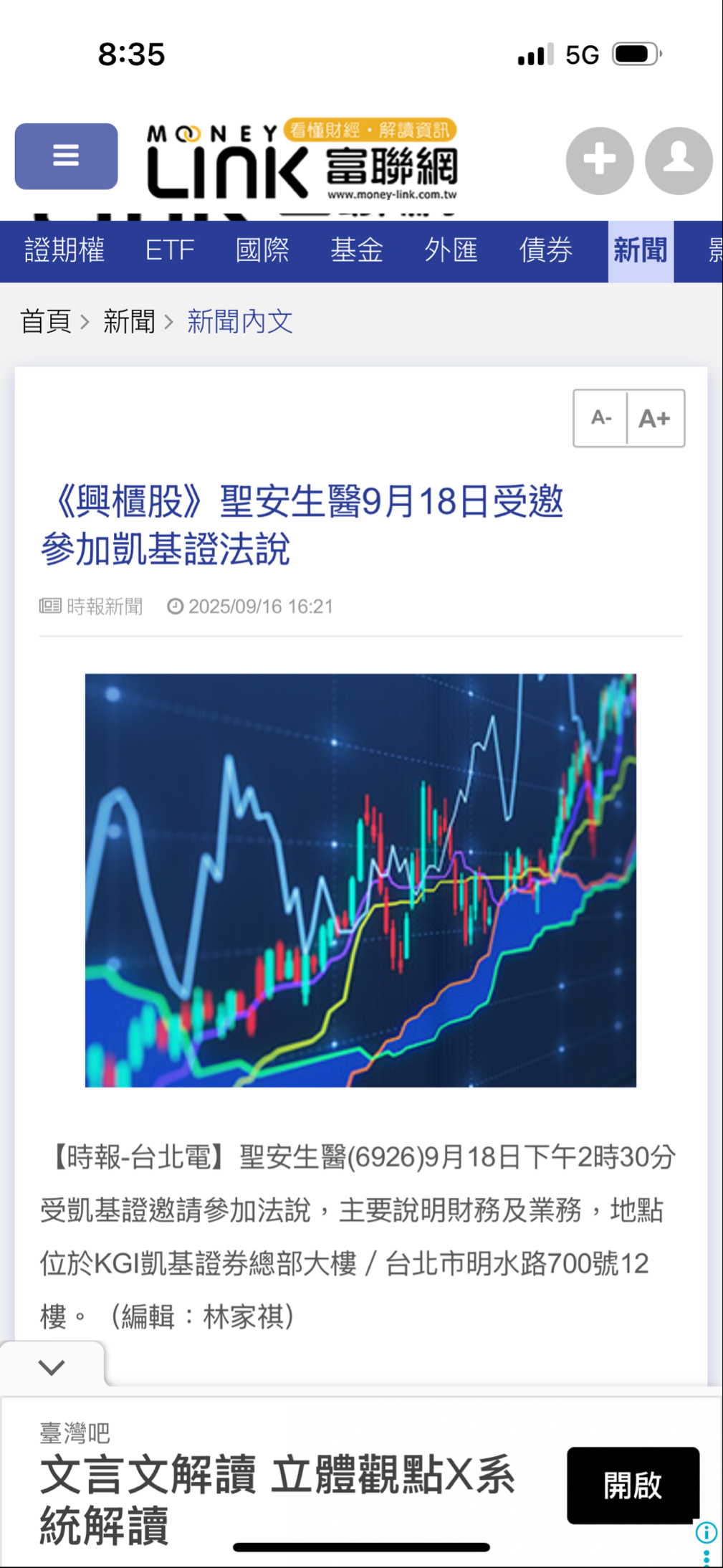
Task: Switch to the ETF section
Action: [170, 251]
